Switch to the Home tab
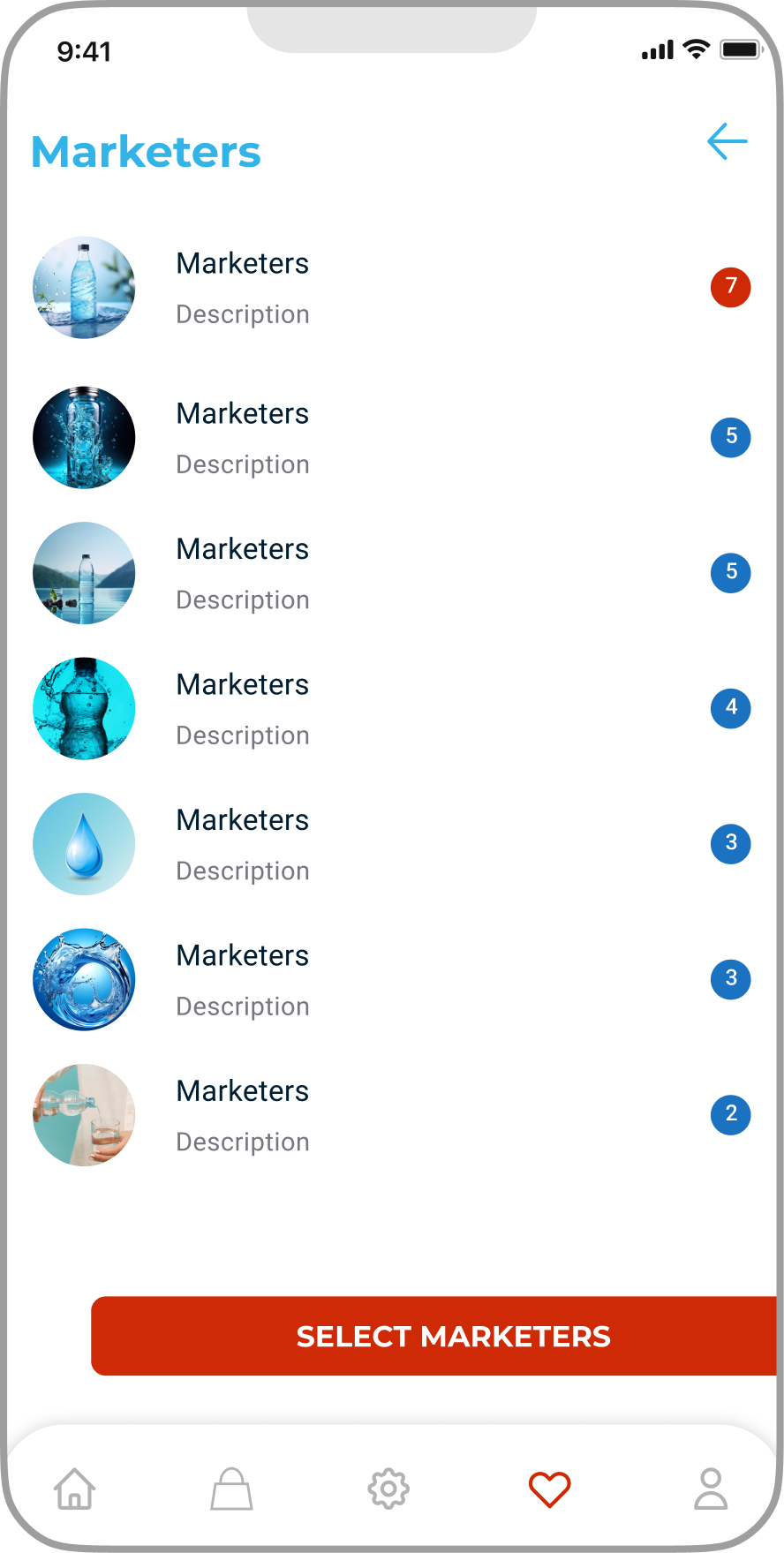 pyautogui.click(x=75, y=1489)
